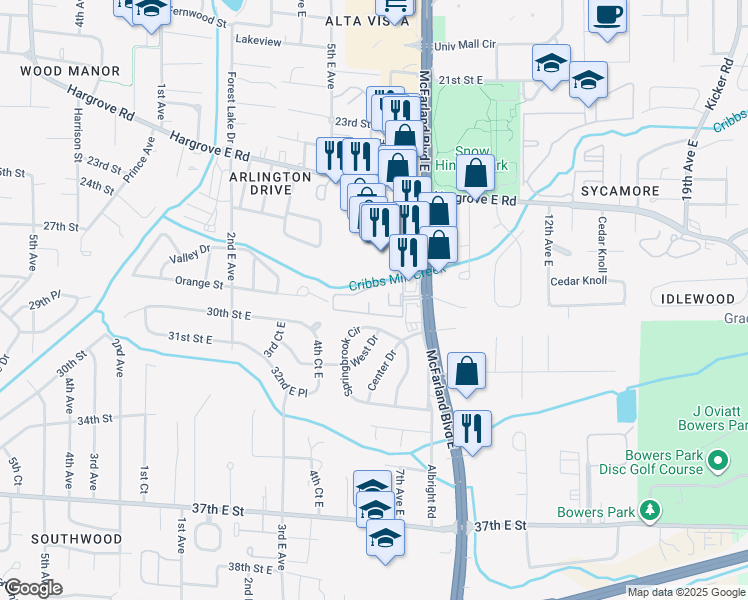The image size is (748, 600).
Task: Select the lowest school marker below 37th E St
Action: coord(385,538)
